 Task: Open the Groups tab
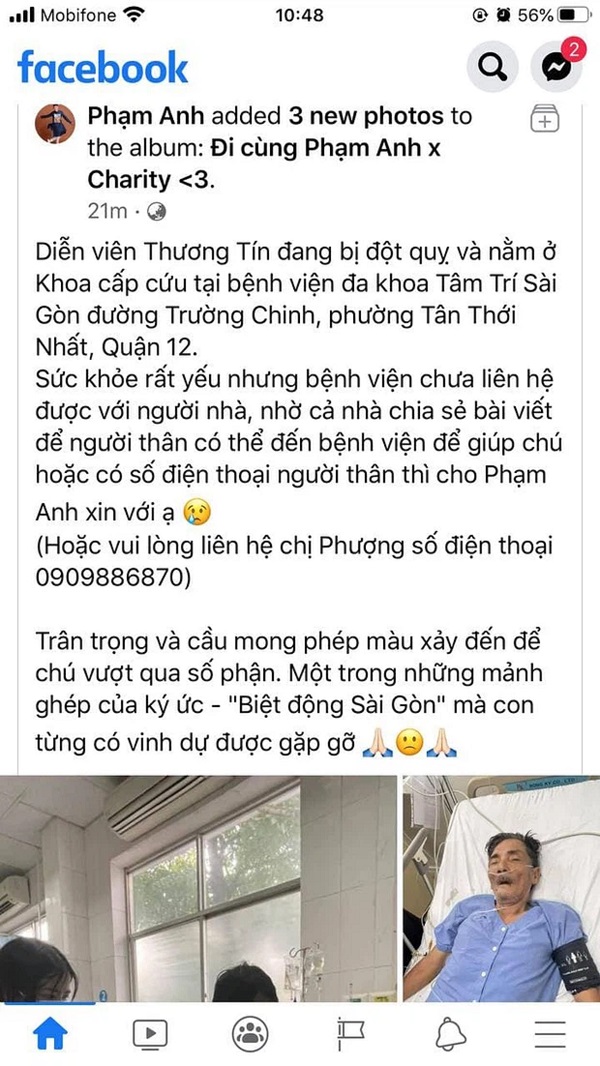[x=250, y=1032]
